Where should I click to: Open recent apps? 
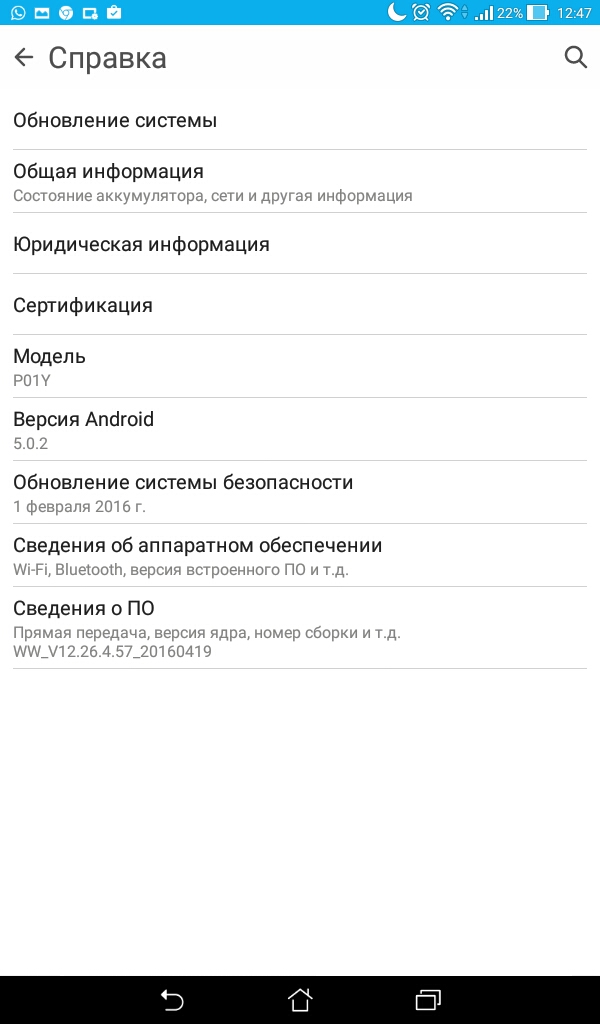pos(428,999)
